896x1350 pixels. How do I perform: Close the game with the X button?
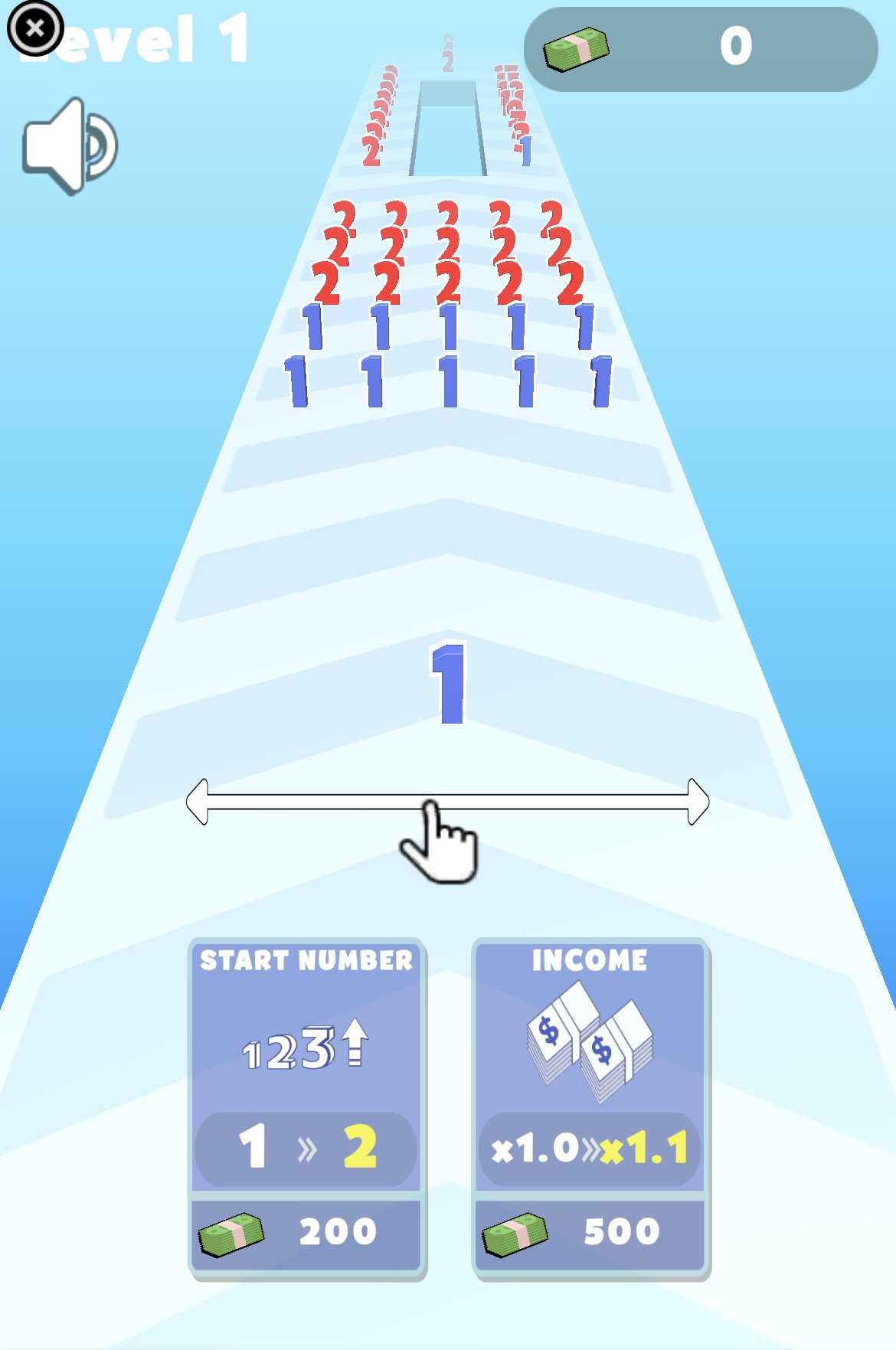tap(34, 28)
